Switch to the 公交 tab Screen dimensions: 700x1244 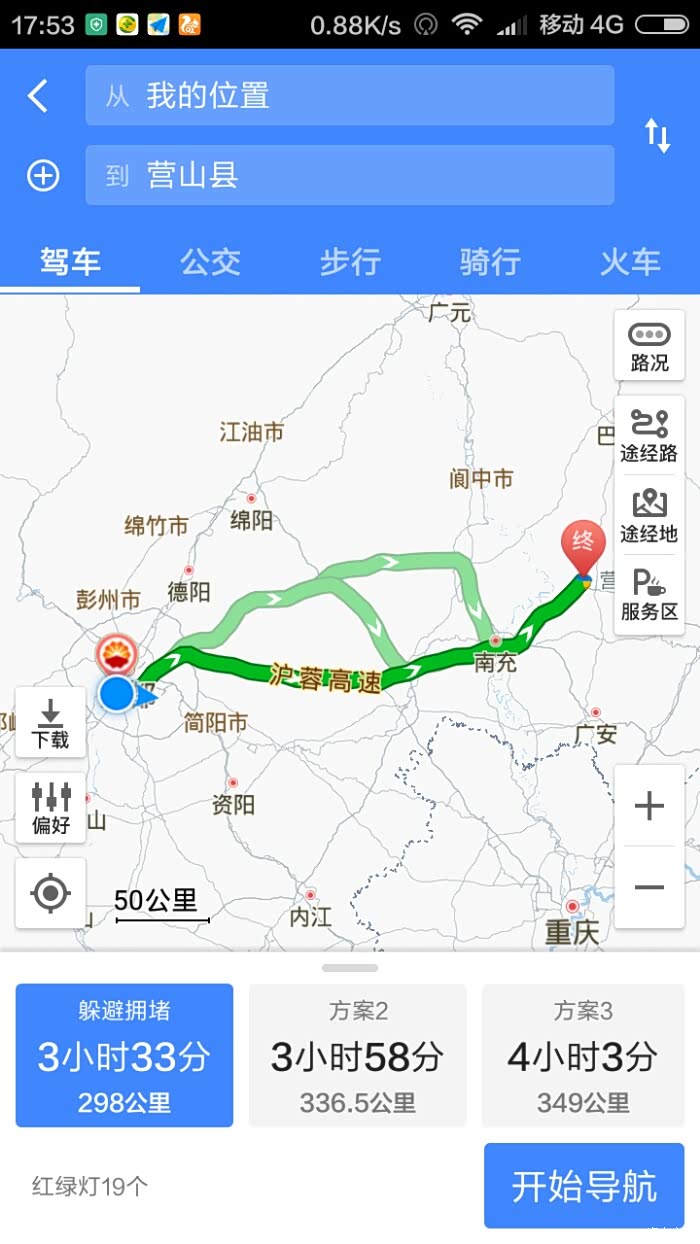click(x=210, y=262)
